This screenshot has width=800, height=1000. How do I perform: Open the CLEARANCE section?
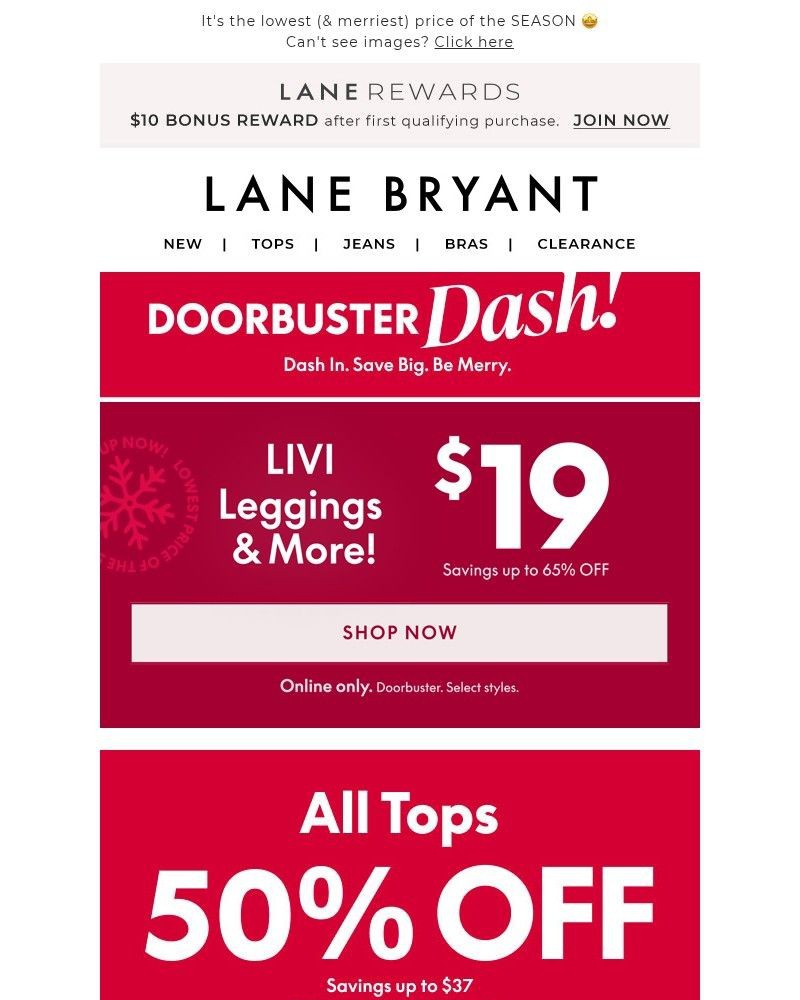(x=586, y=243)
